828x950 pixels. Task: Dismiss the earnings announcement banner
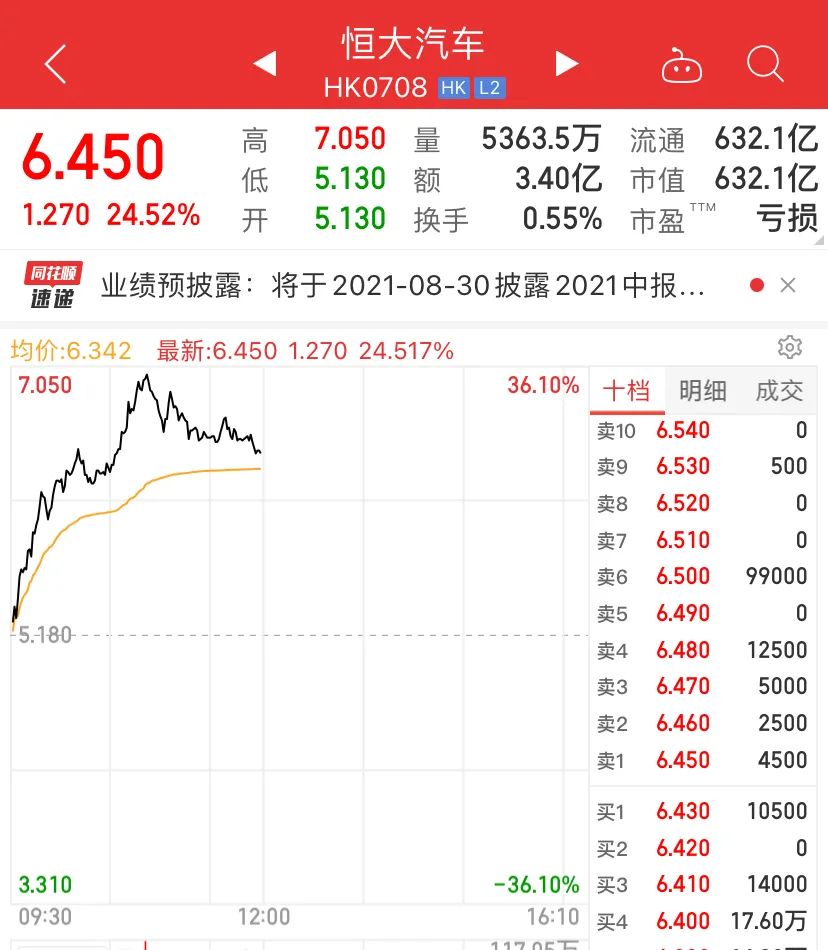[x=789, y=284]
